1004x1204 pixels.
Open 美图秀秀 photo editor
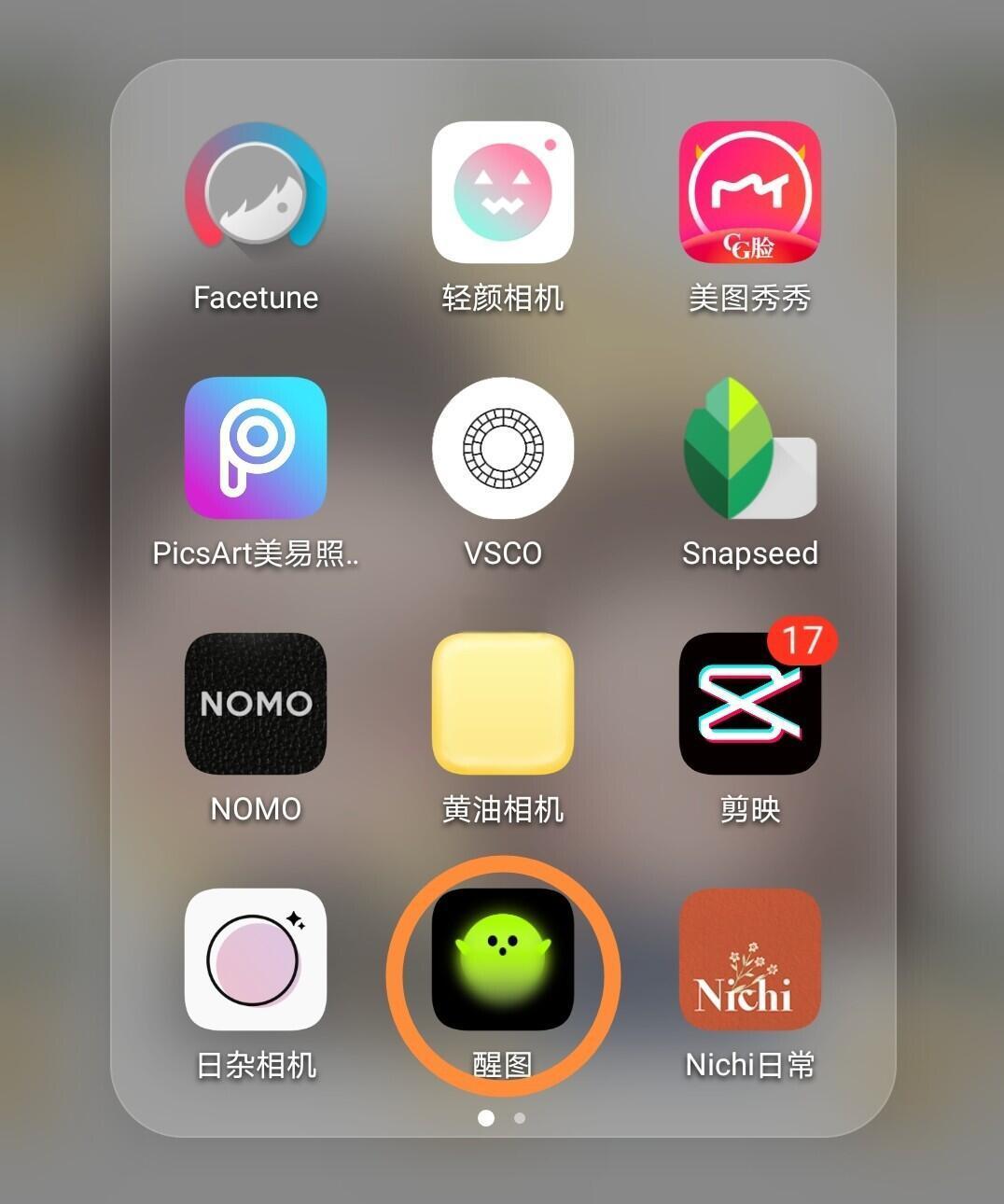point(749,192)
